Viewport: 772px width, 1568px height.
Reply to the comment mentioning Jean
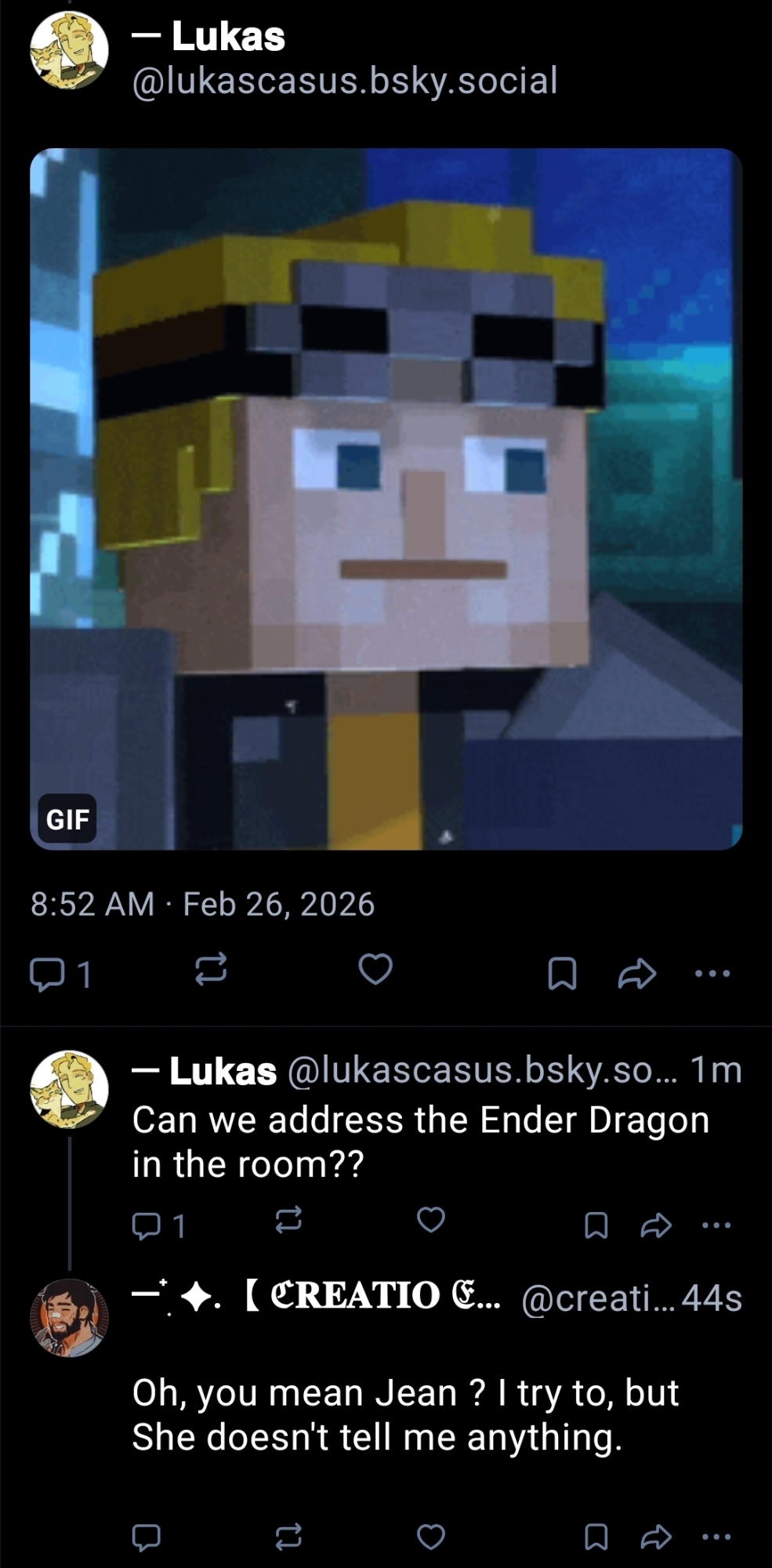147,1537
